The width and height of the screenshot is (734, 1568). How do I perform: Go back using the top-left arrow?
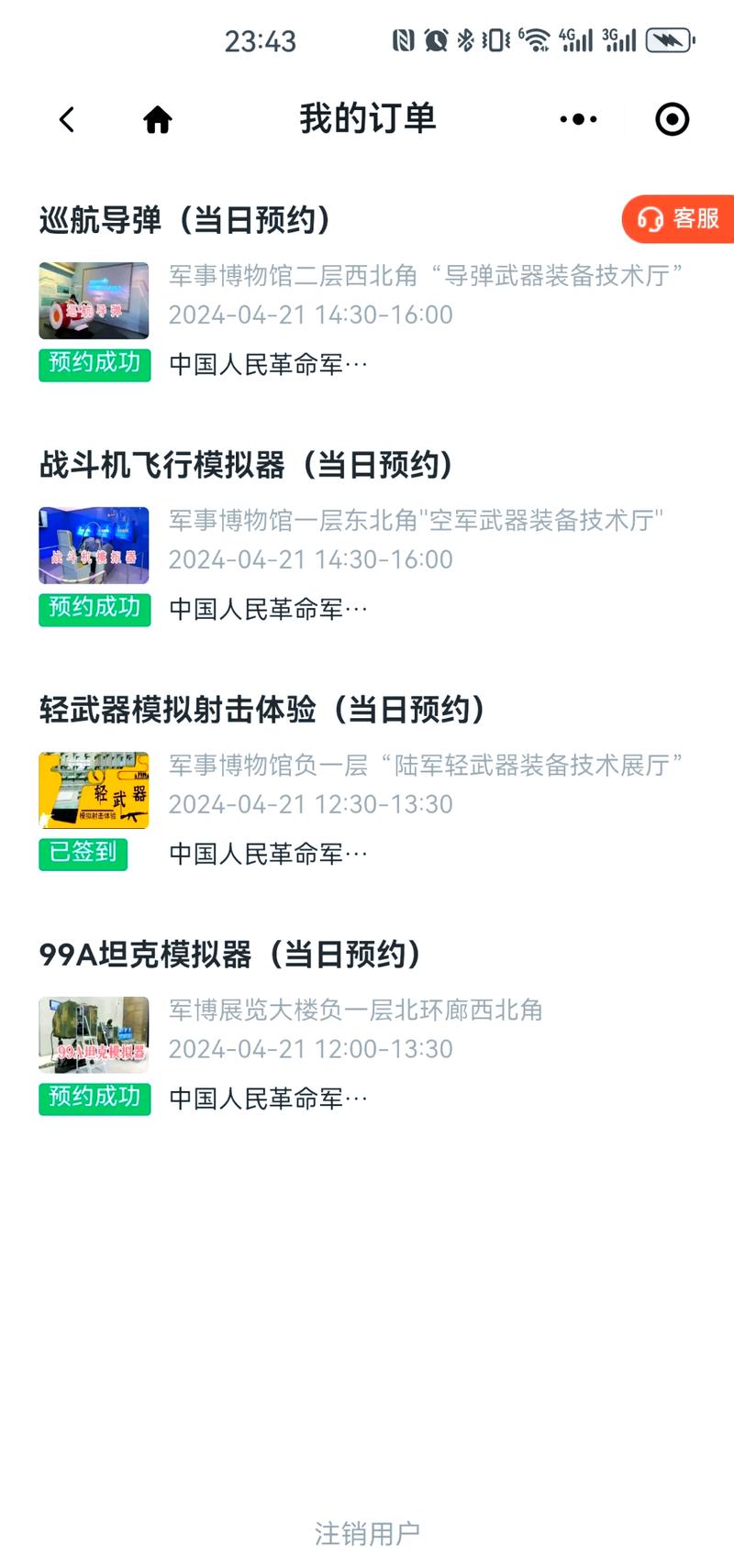tap(66, 119)
